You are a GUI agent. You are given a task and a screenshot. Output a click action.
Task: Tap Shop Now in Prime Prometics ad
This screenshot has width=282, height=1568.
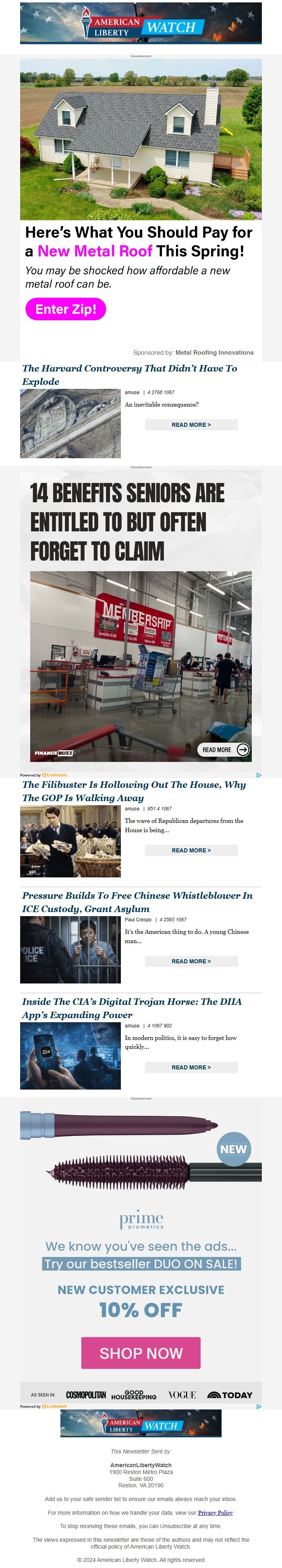pos(141,1353)
